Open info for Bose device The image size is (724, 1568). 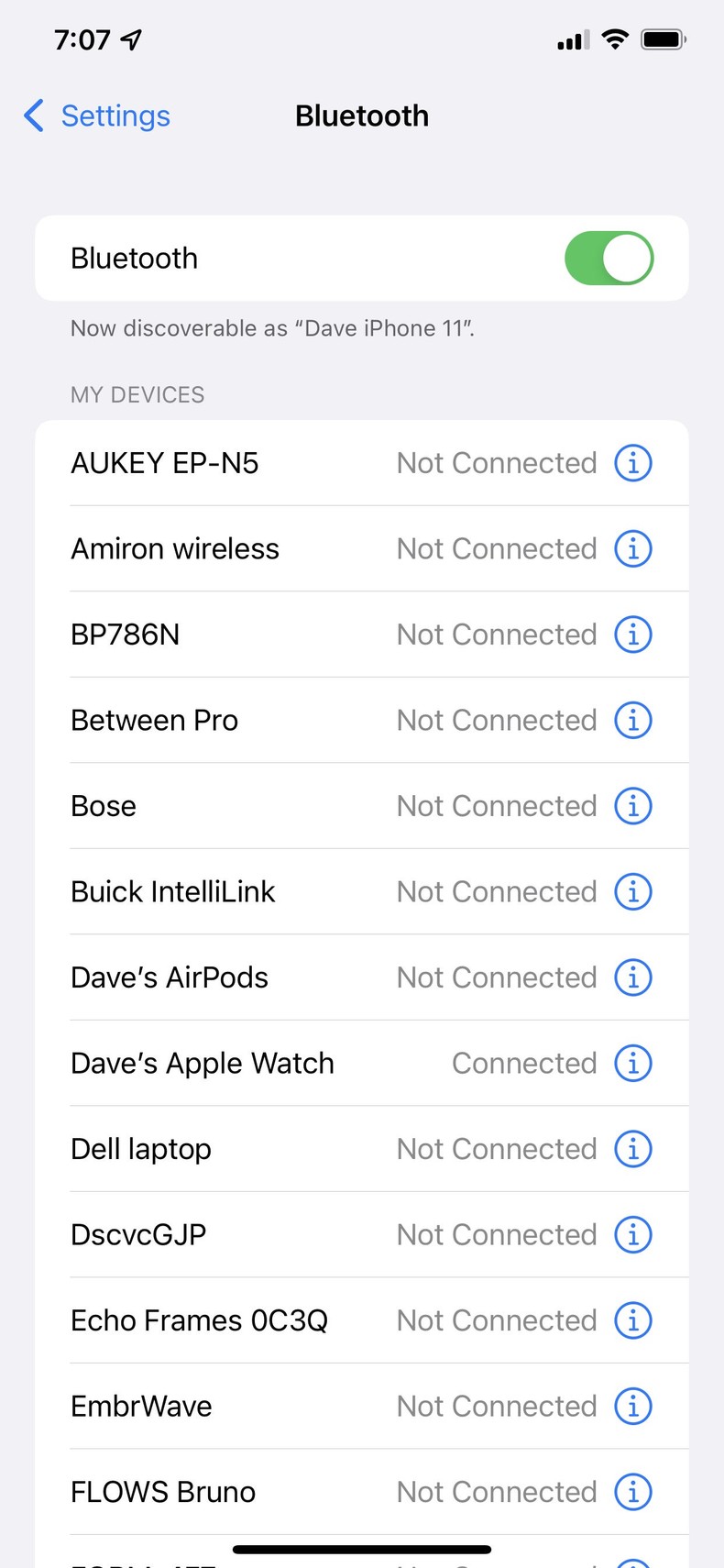click(x=632, y=805)
